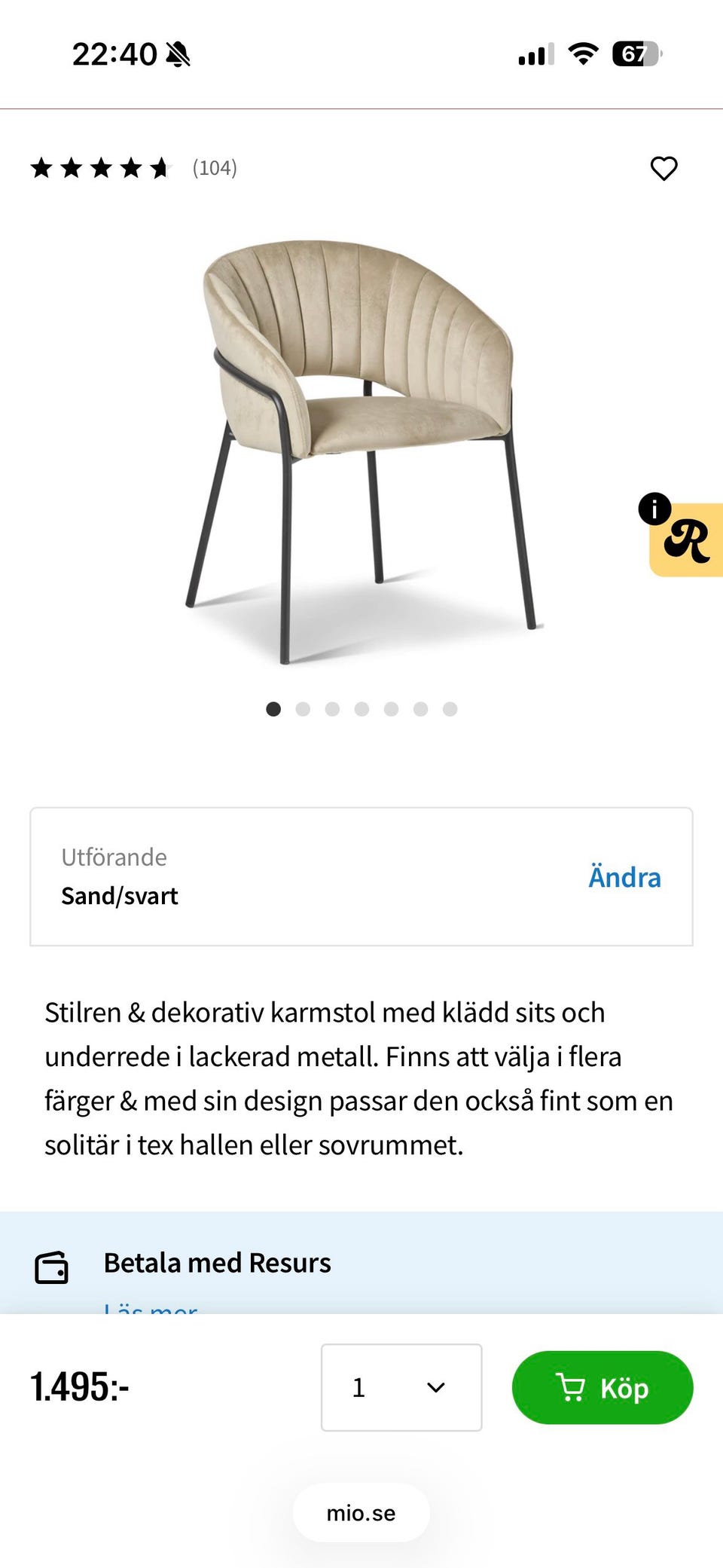Tap the wallet icon next to Betala med Resurs

51,1266
